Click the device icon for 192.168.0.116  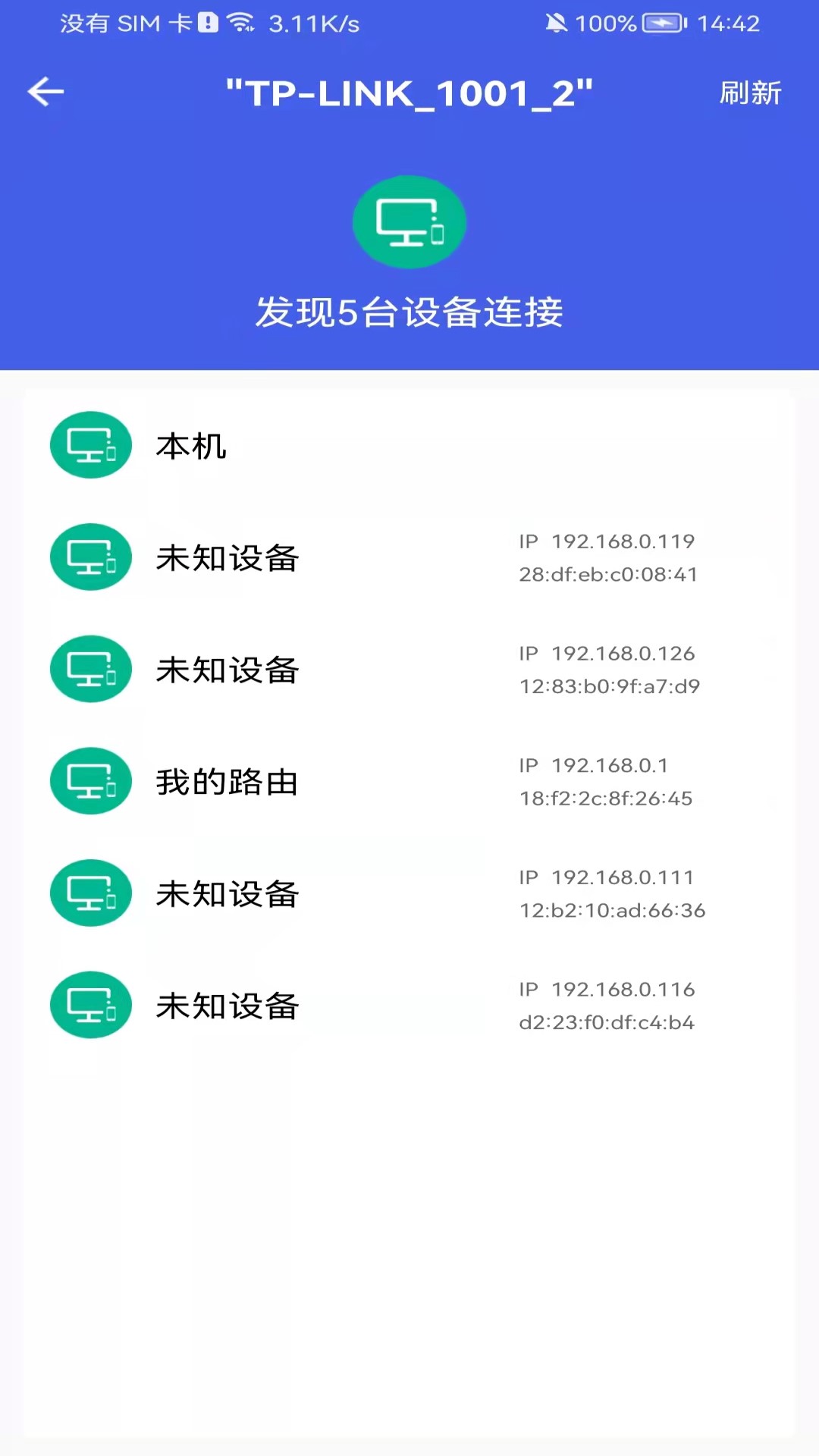[90, 1005]
